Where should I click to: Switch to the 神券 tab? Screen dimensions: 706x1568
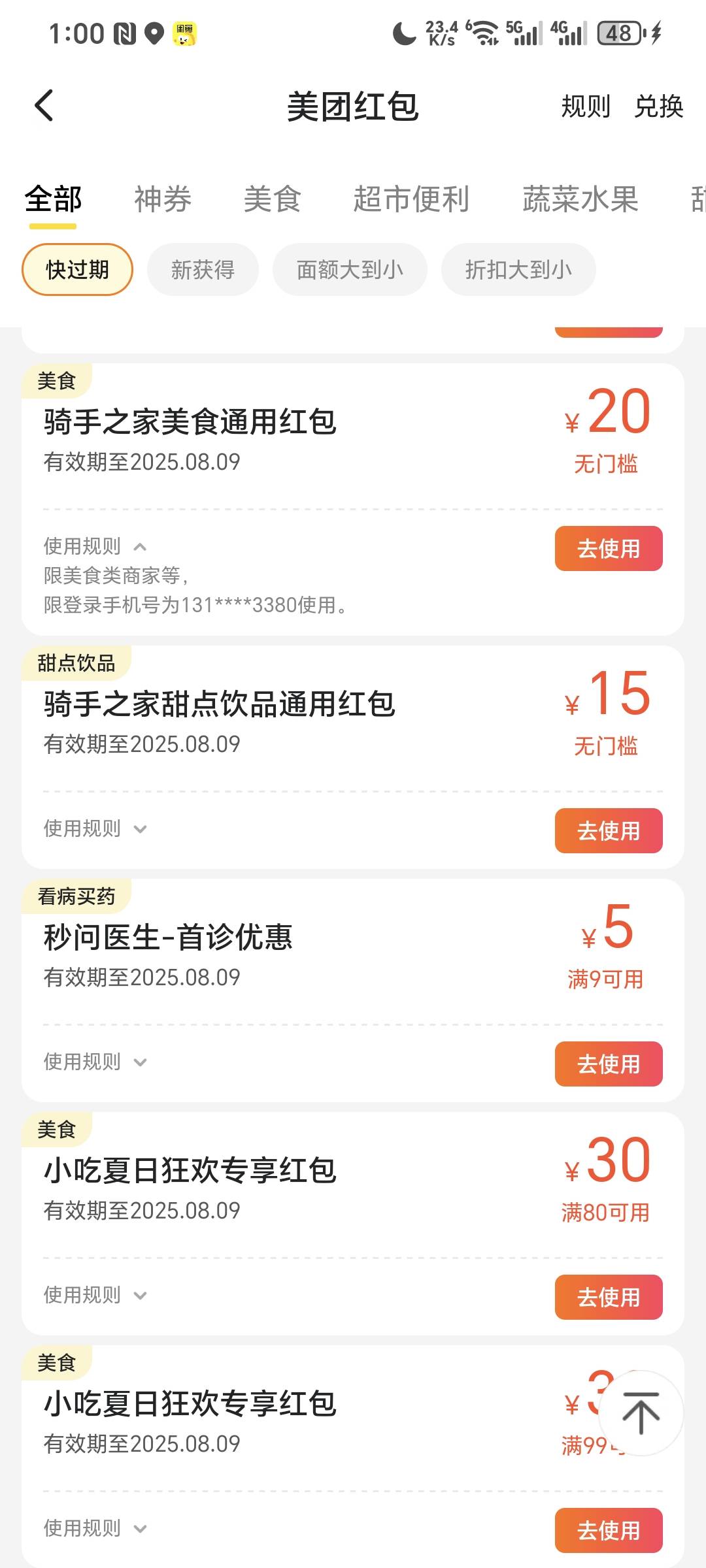(x=163, y=199)
